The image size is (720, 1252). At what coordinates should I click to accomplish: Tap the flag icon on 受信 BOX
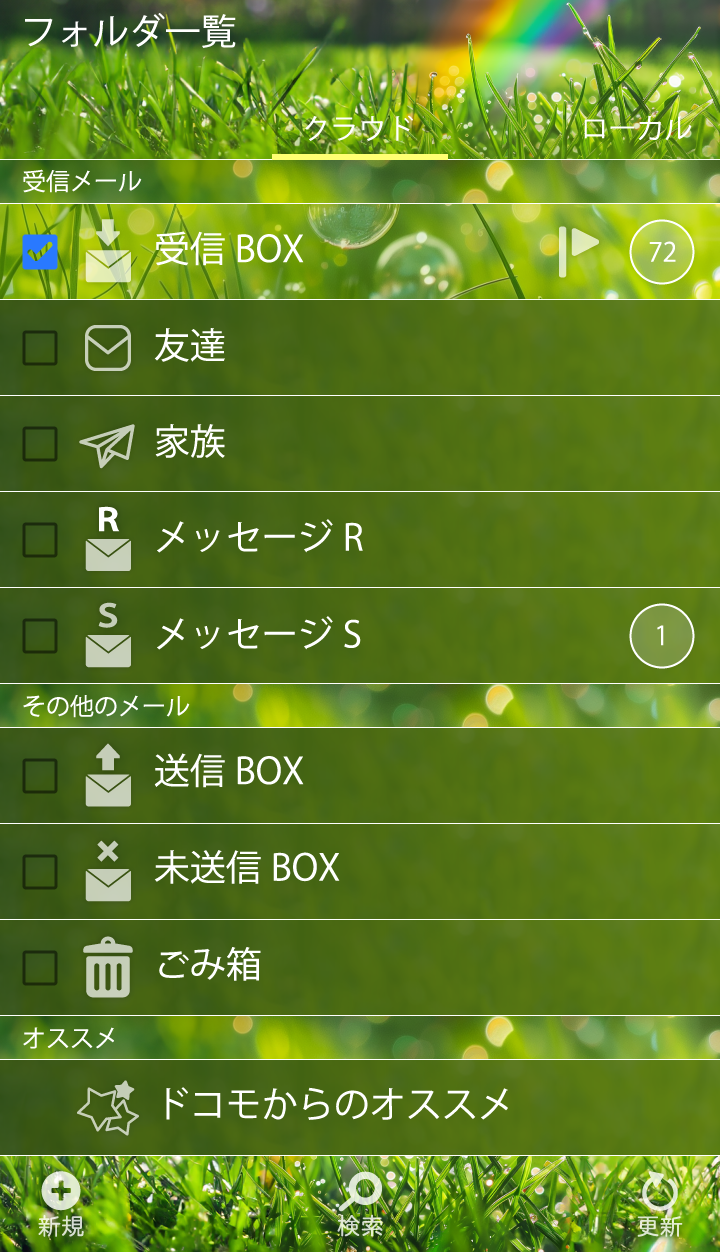tap(578, 250)
